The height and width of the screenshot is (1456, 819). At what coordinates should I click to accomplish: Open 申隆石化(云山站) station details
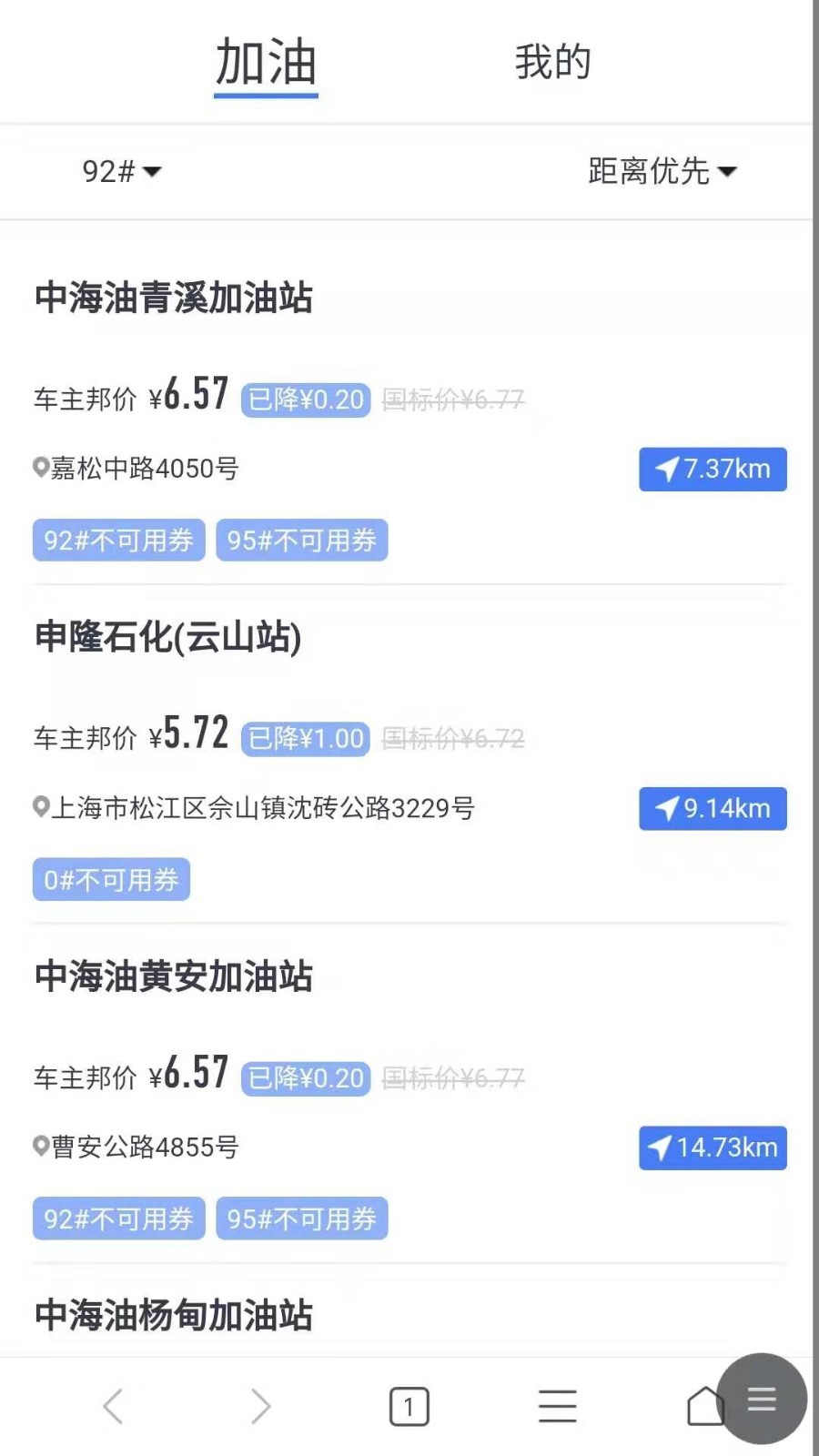tap(168, 637)
